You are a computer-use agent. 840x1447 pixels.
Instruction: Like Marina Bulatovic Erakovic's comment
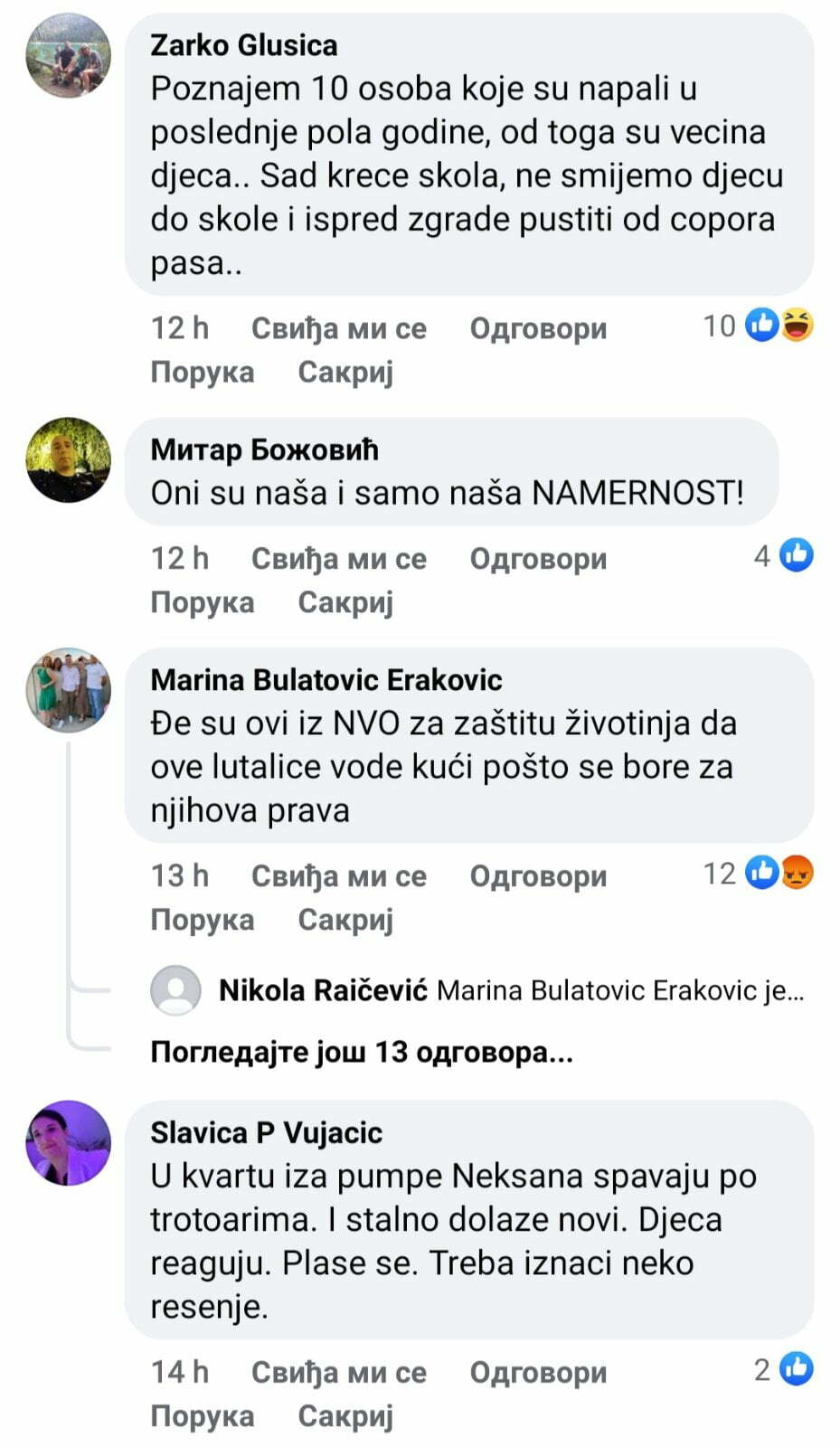338,875
